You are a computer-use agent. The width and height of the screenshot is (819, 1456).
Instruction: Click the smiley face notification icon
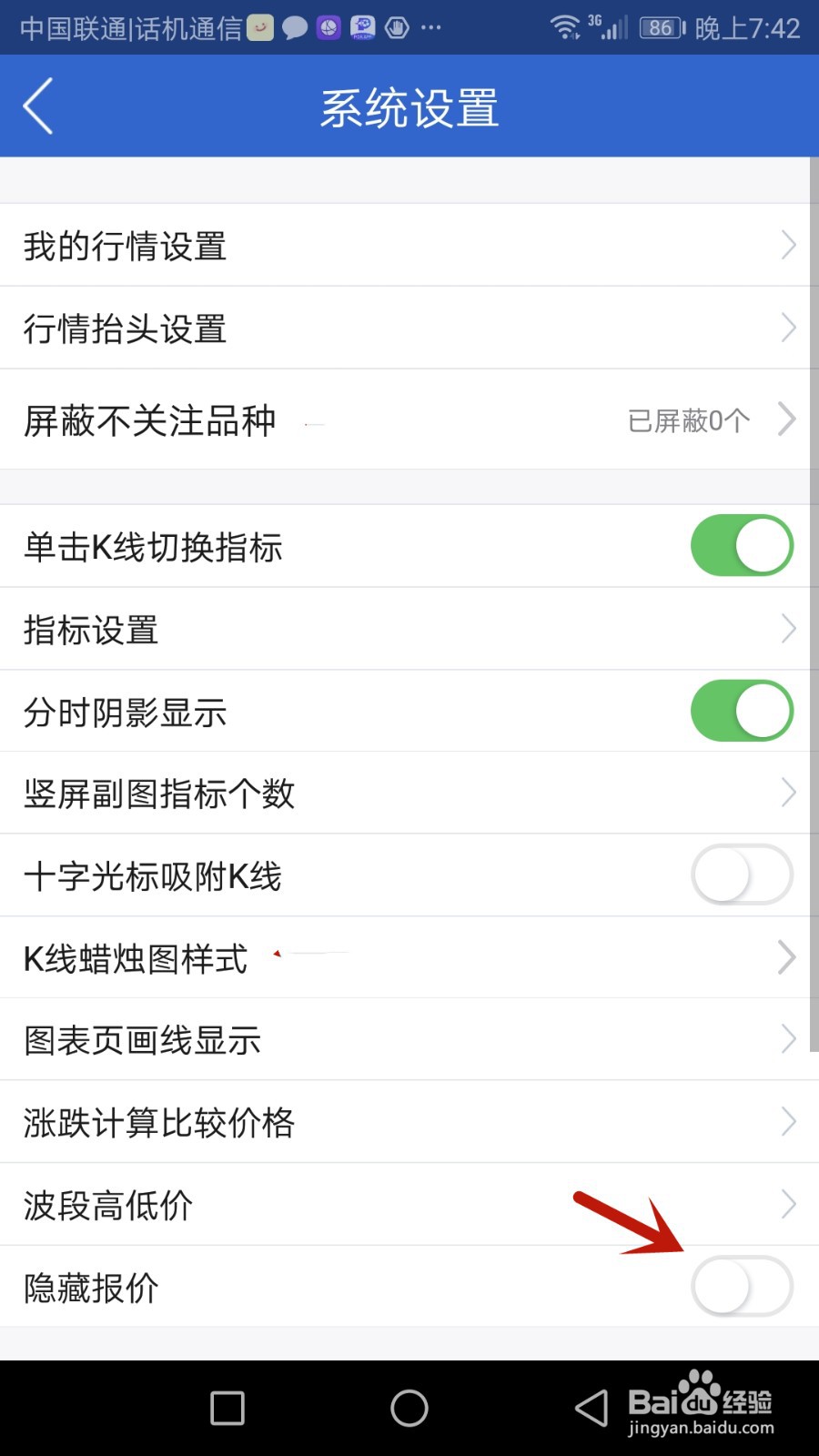[259, 27]
